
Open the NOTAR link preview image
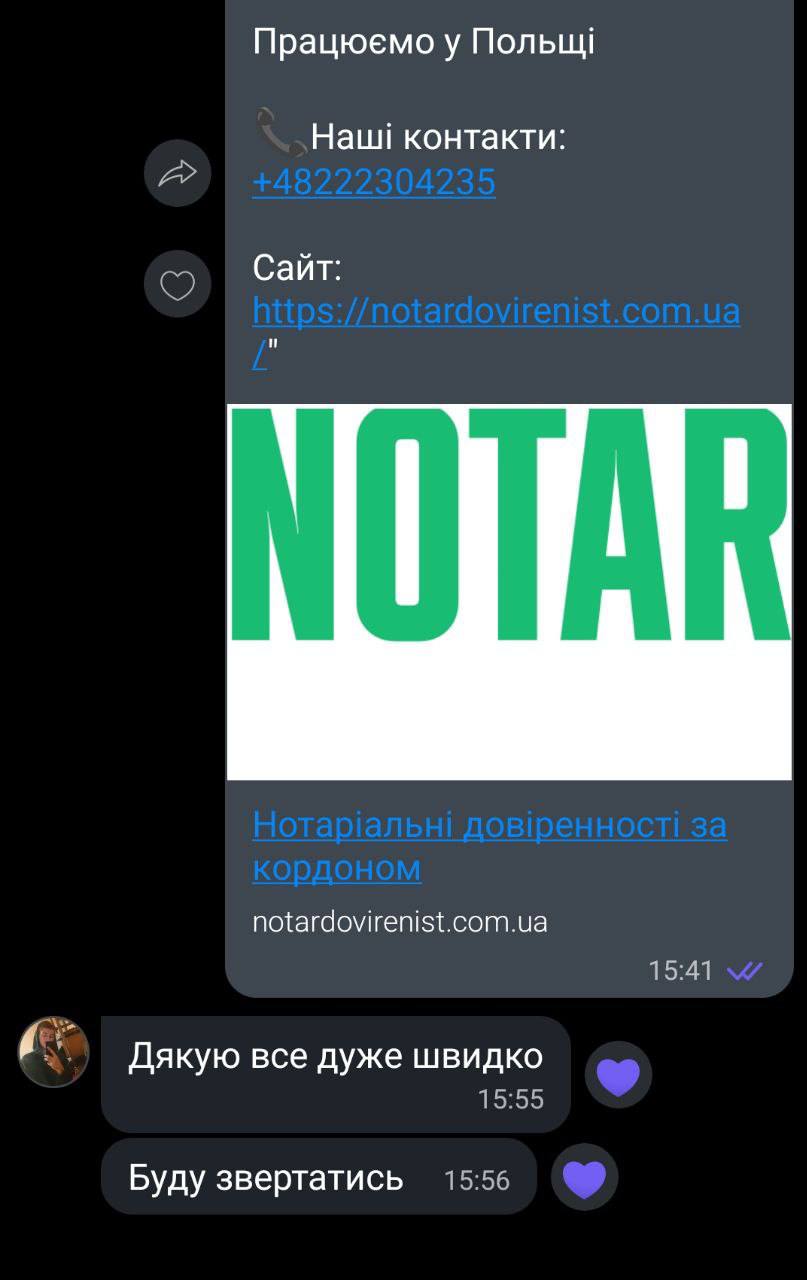509,591
